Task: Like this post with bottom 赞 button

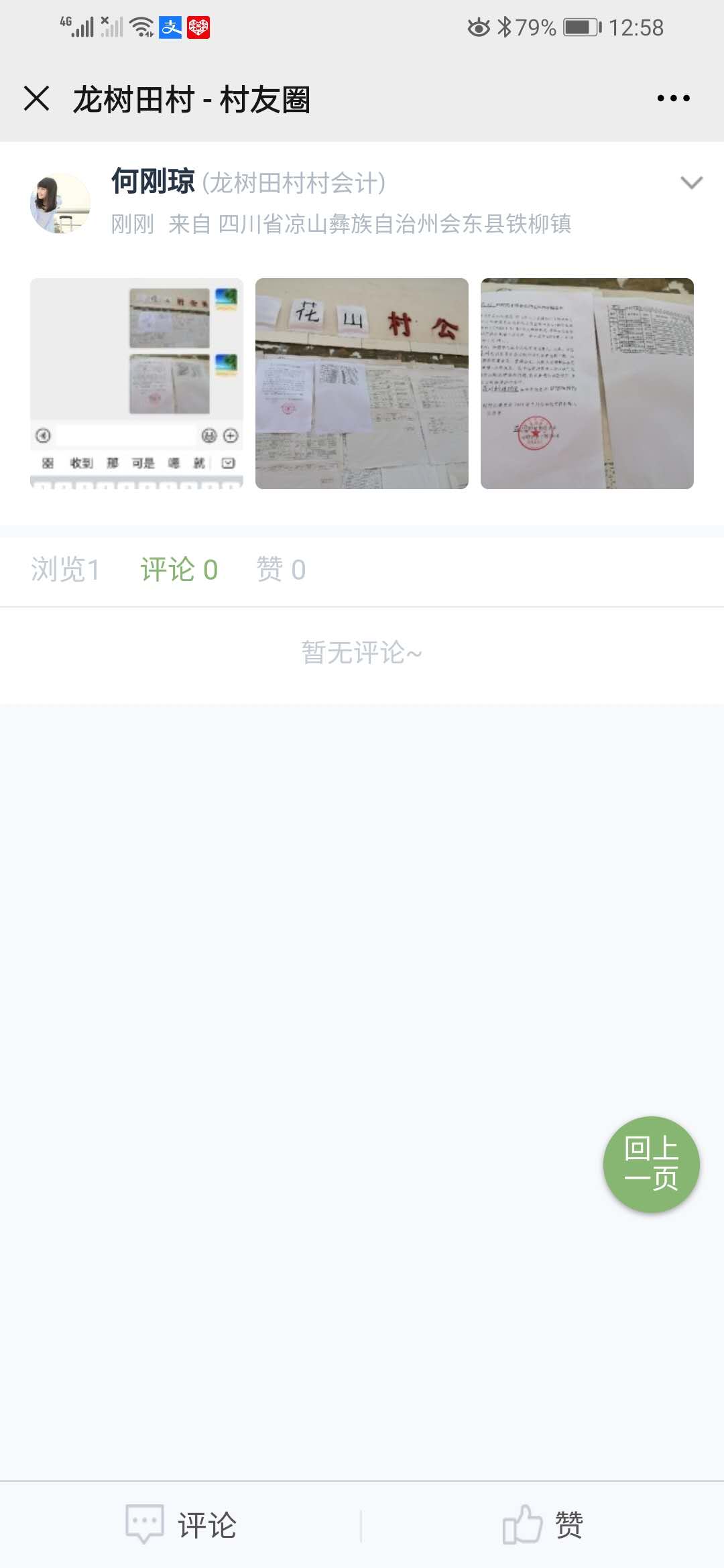Action: tap(543, 1526)
